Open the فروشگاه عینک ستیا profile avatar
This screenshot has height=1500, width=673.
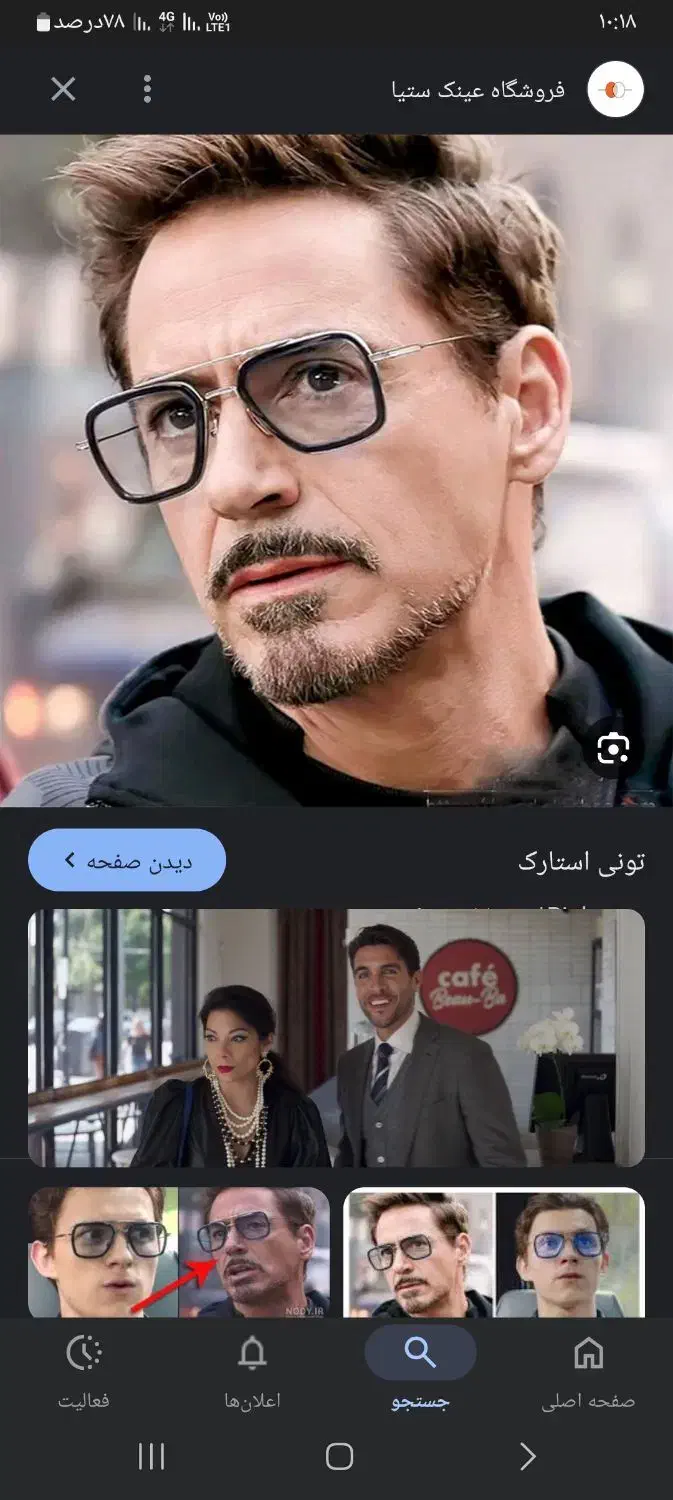pyautogui.click(x=615, y=90)
